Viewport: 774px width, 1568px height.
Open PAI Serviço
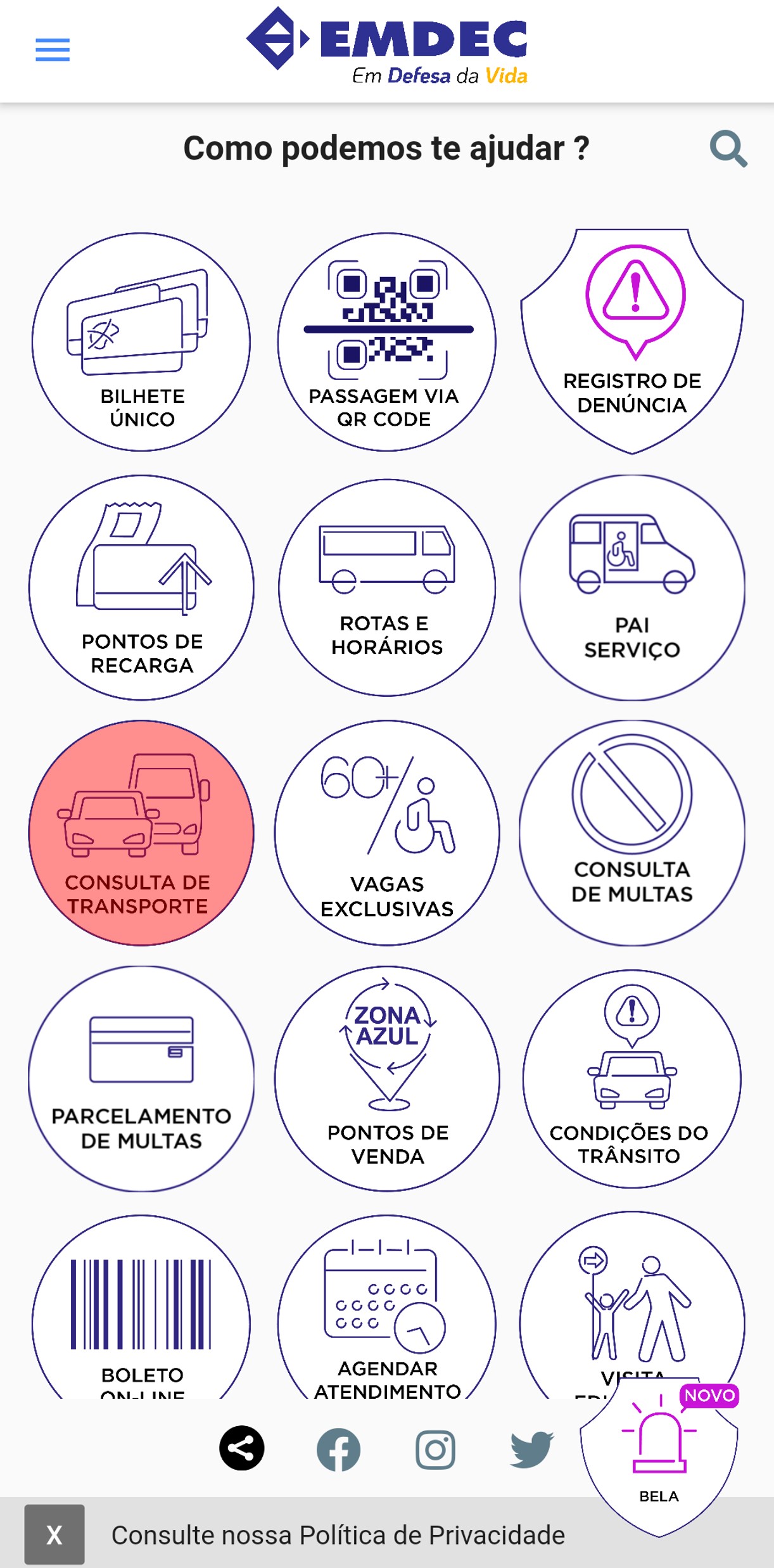coord(631,587)
